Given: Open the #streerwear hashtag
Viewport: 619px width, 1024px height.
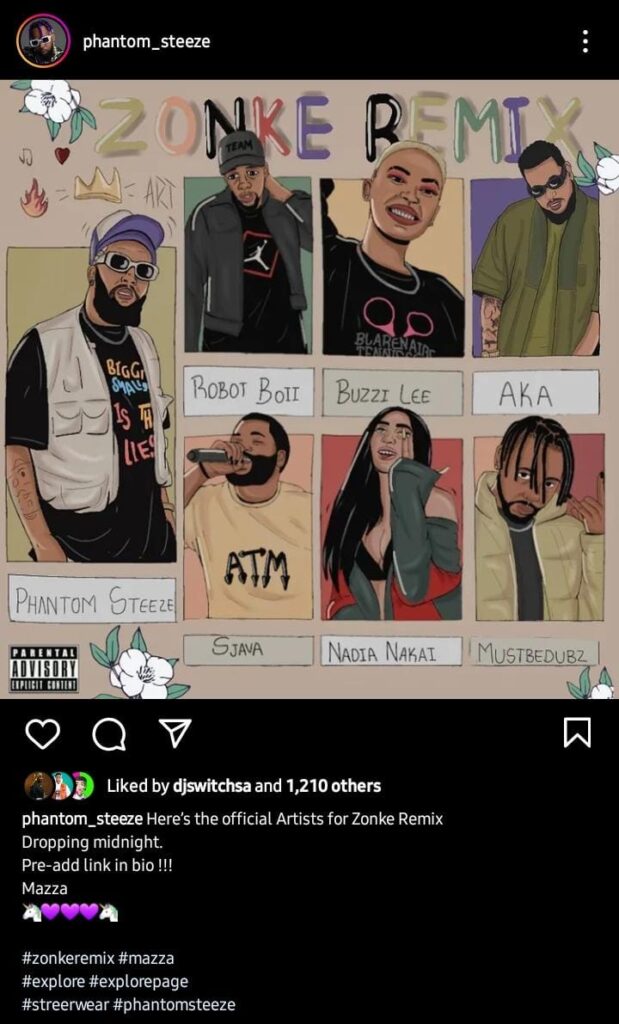Looking at the screenshot, I should click(65, 1004).
